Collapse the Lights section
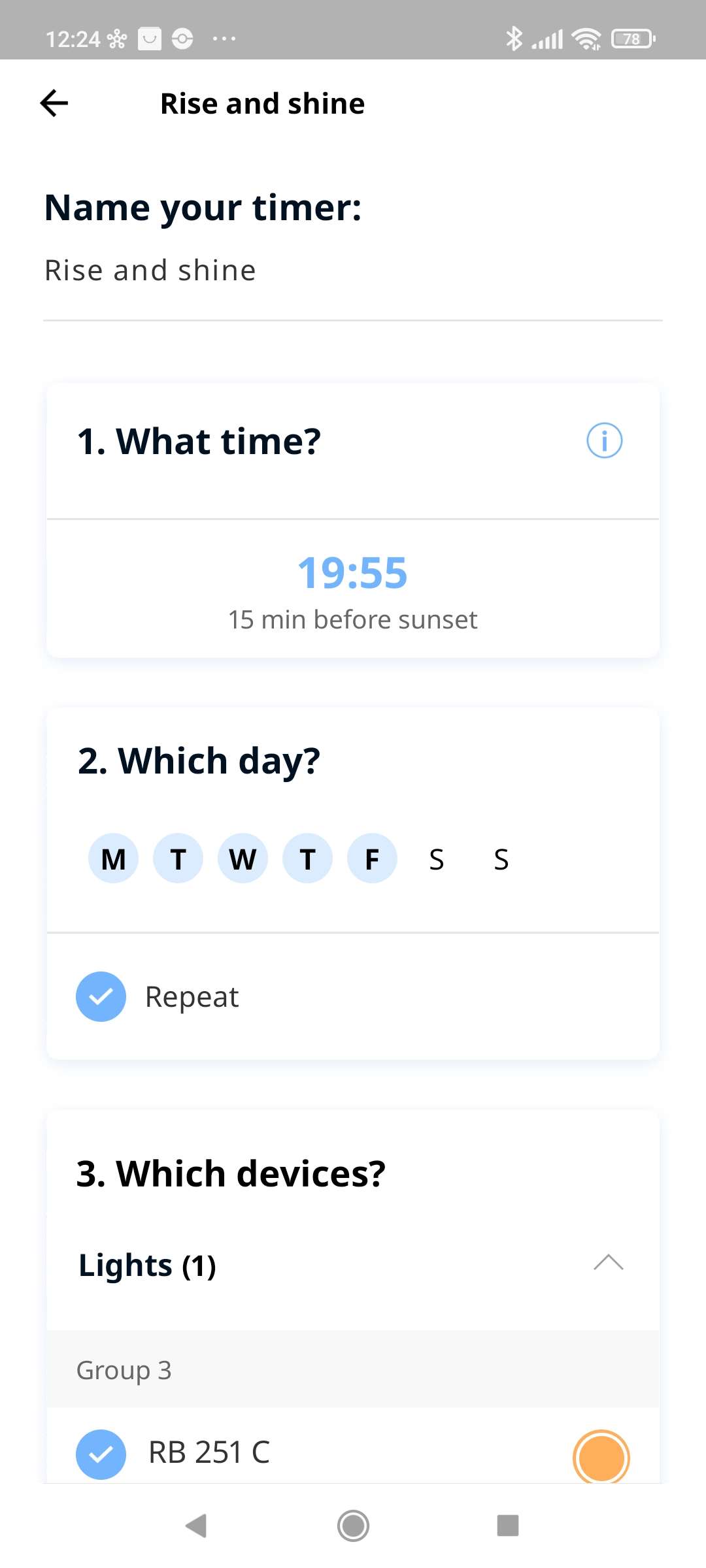706x1568 pixels. (608, 1263)
